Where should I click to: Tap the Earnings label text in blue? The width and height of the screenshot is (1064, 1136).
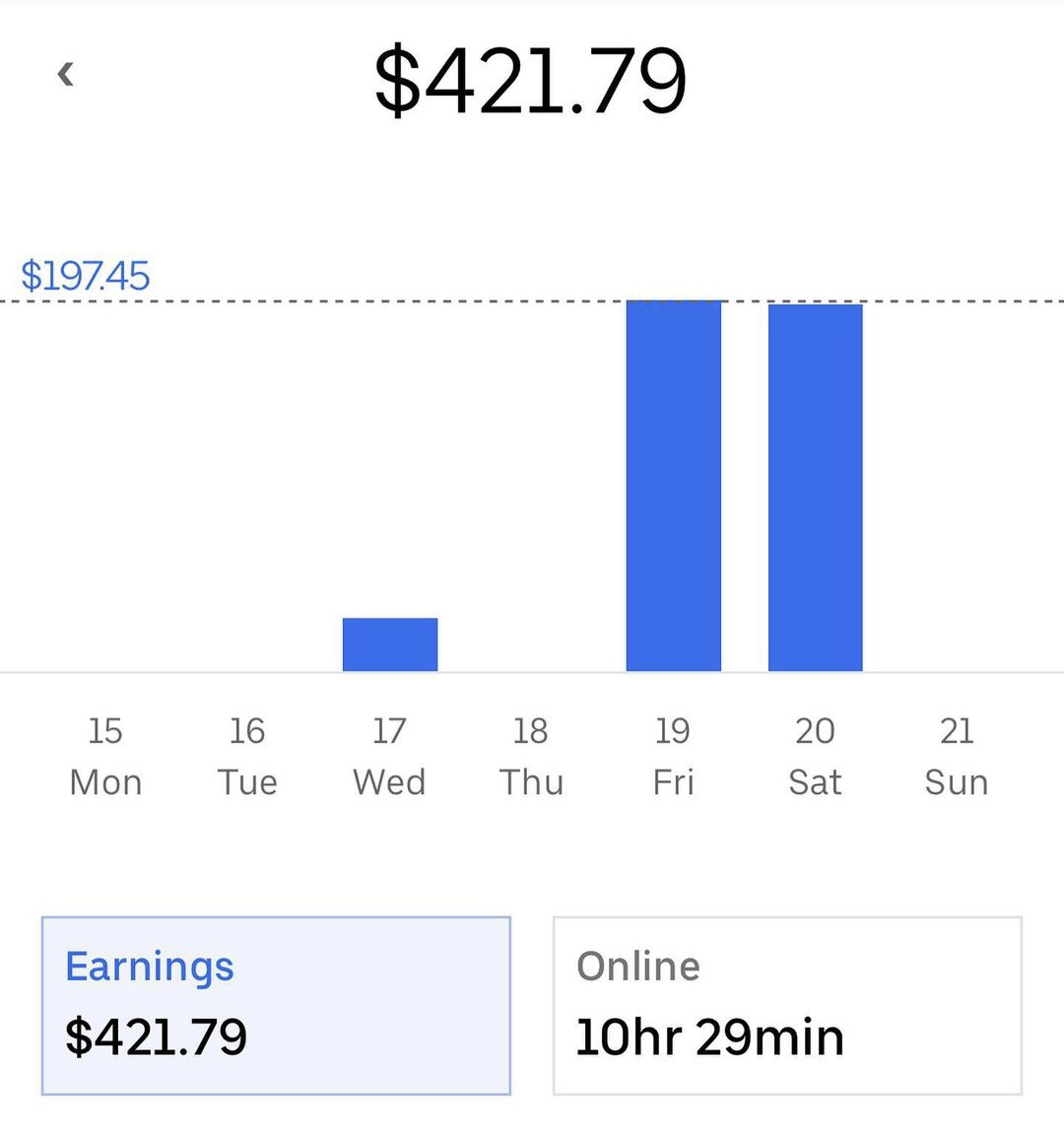click(149, 967)
